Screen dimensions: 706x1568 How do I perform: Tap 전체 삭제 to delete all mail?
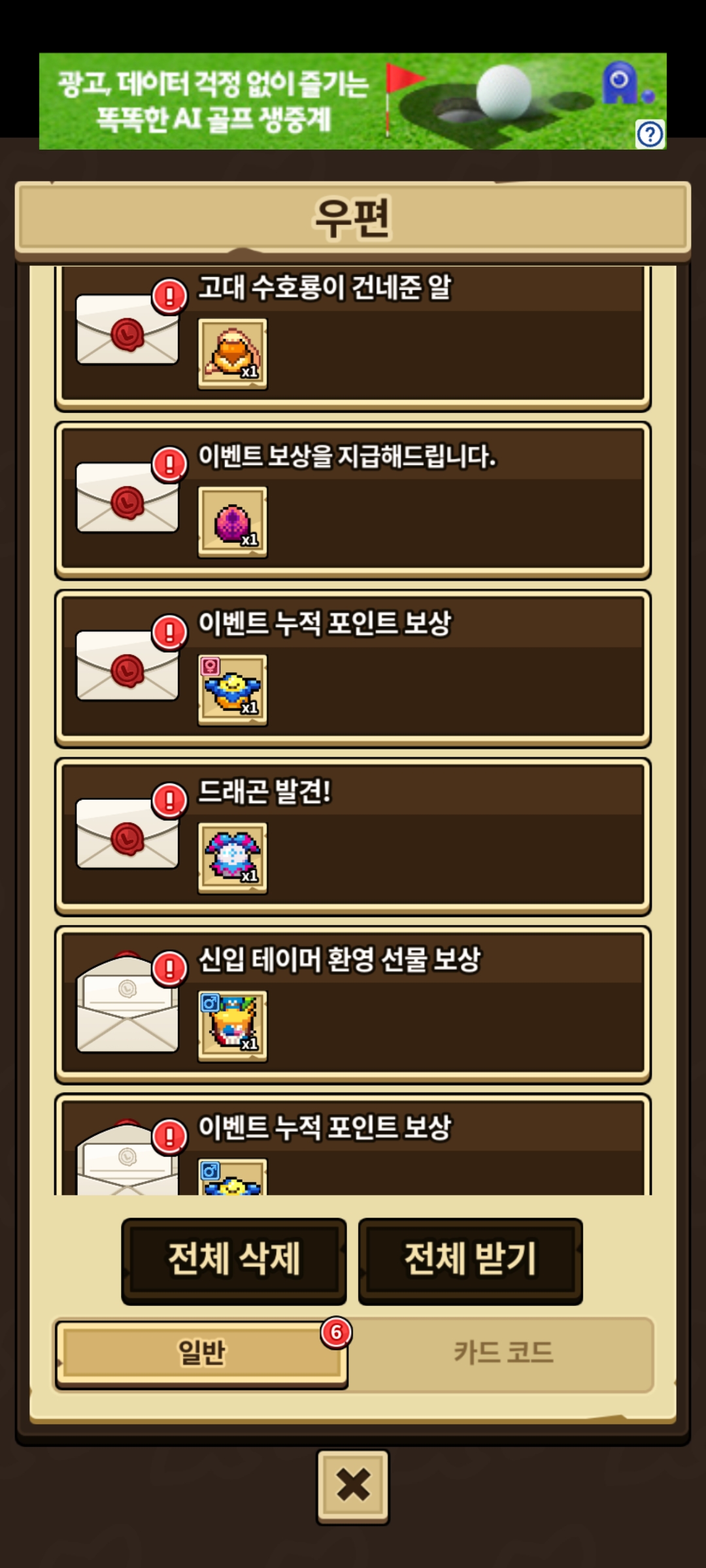pos(234,1260)
